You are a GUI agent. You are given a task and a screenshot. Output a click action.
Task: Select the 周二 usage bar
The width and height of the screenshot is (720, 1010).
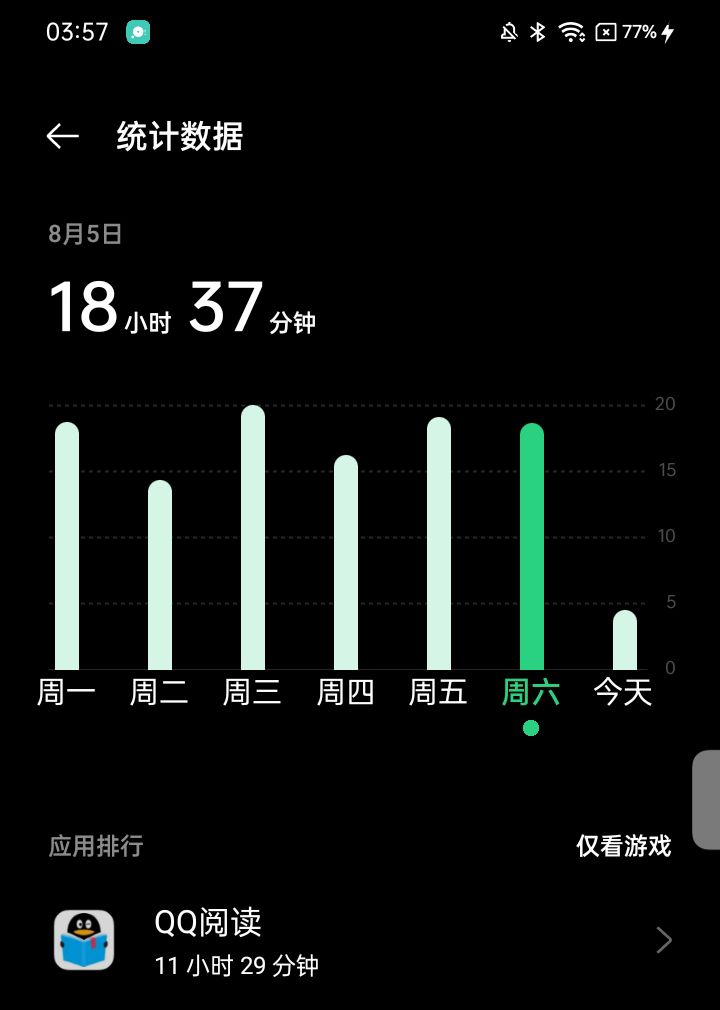tap(160, 575)
